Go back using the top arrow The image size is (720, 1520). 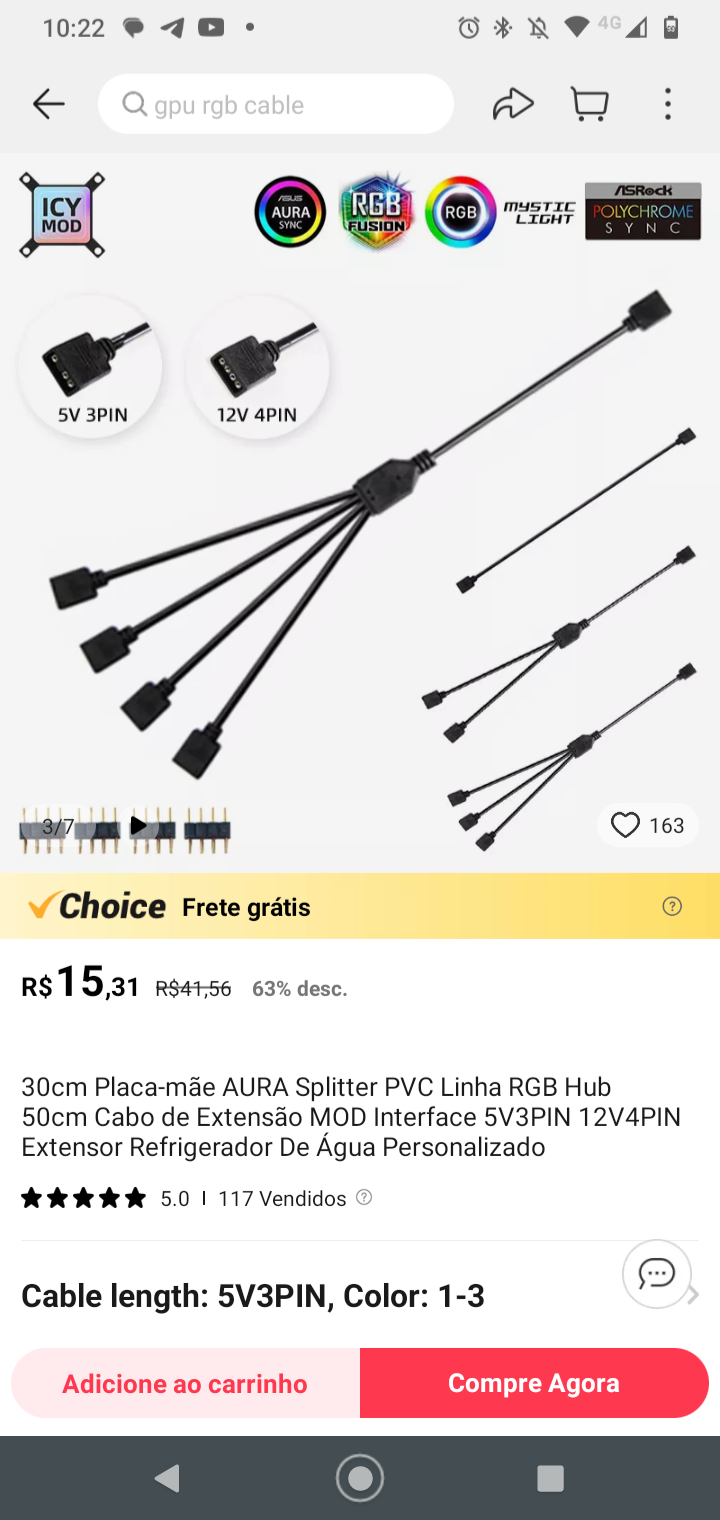pos(48,104)
